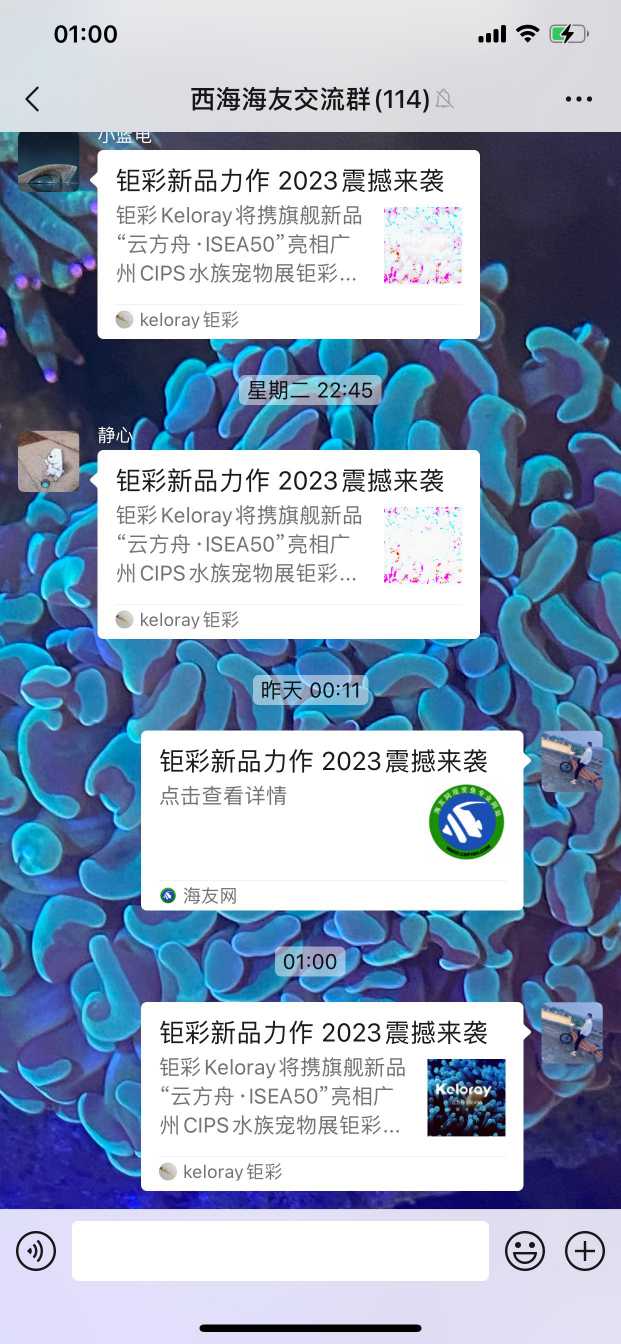Open the group chat options menu
The width and height of the screenshot is (621, 1344).
579,99
